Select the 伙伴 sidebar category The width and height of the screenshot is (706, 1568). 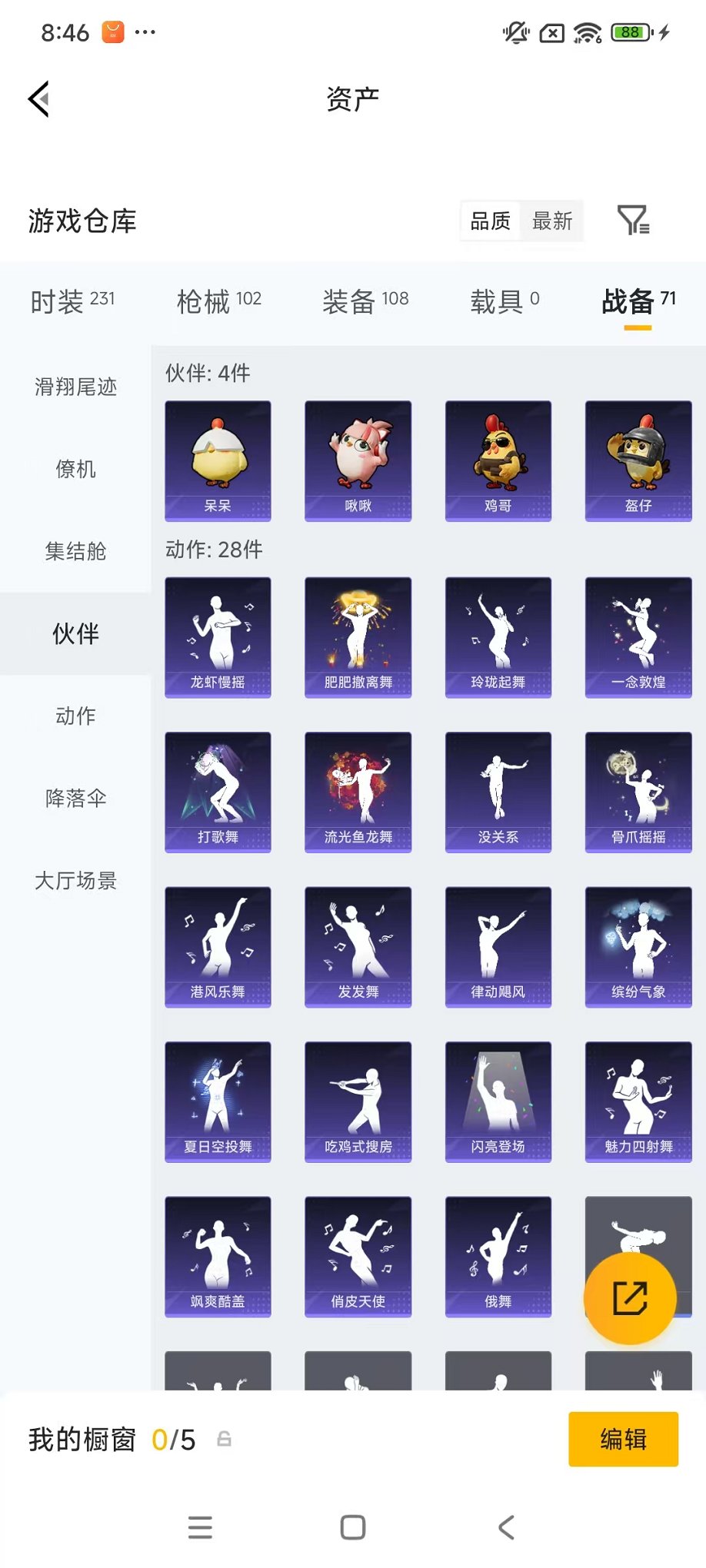click(x=74, y=633)
